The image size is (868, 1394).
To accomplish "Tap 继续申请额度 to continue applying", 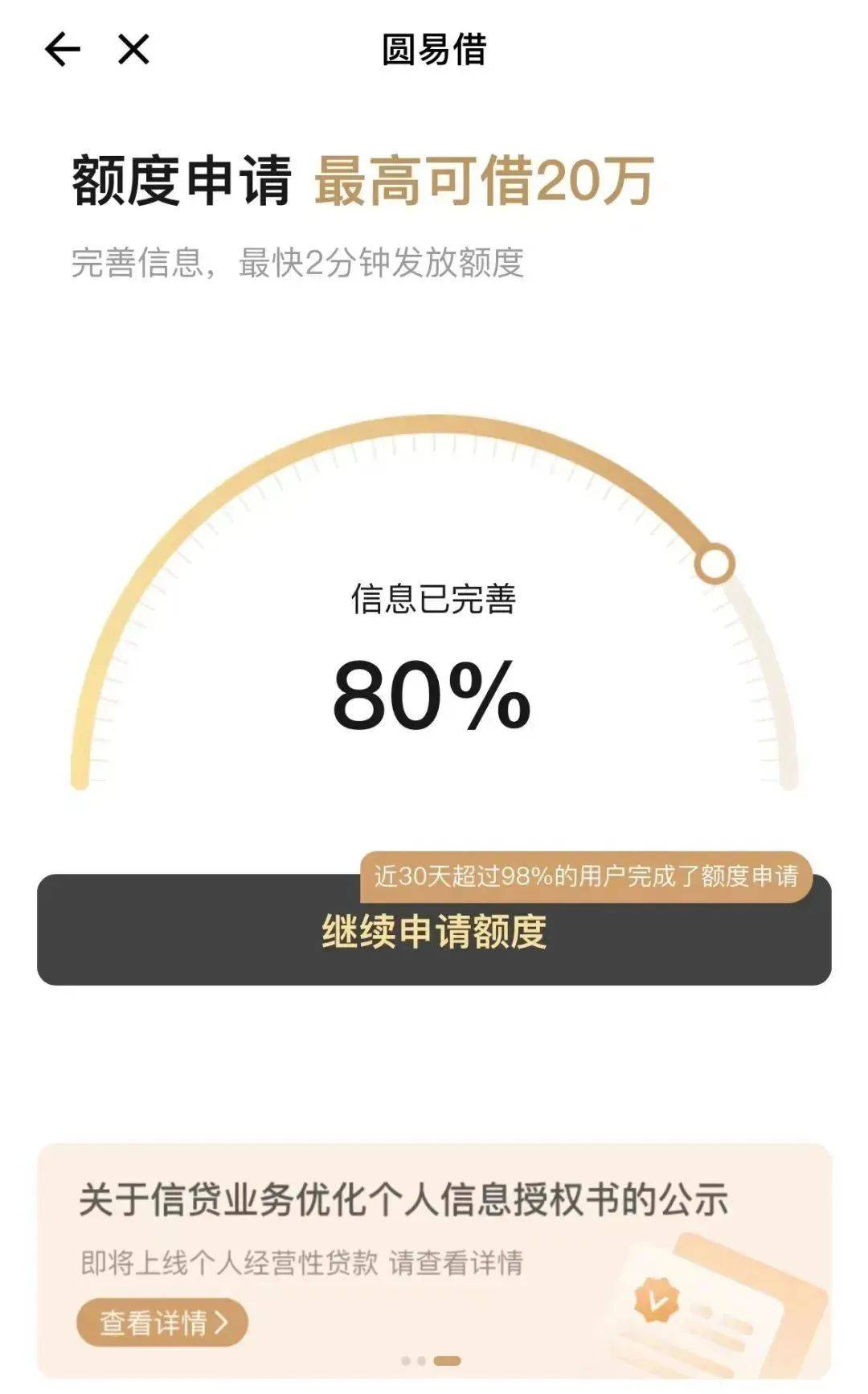I will point(434,933).
